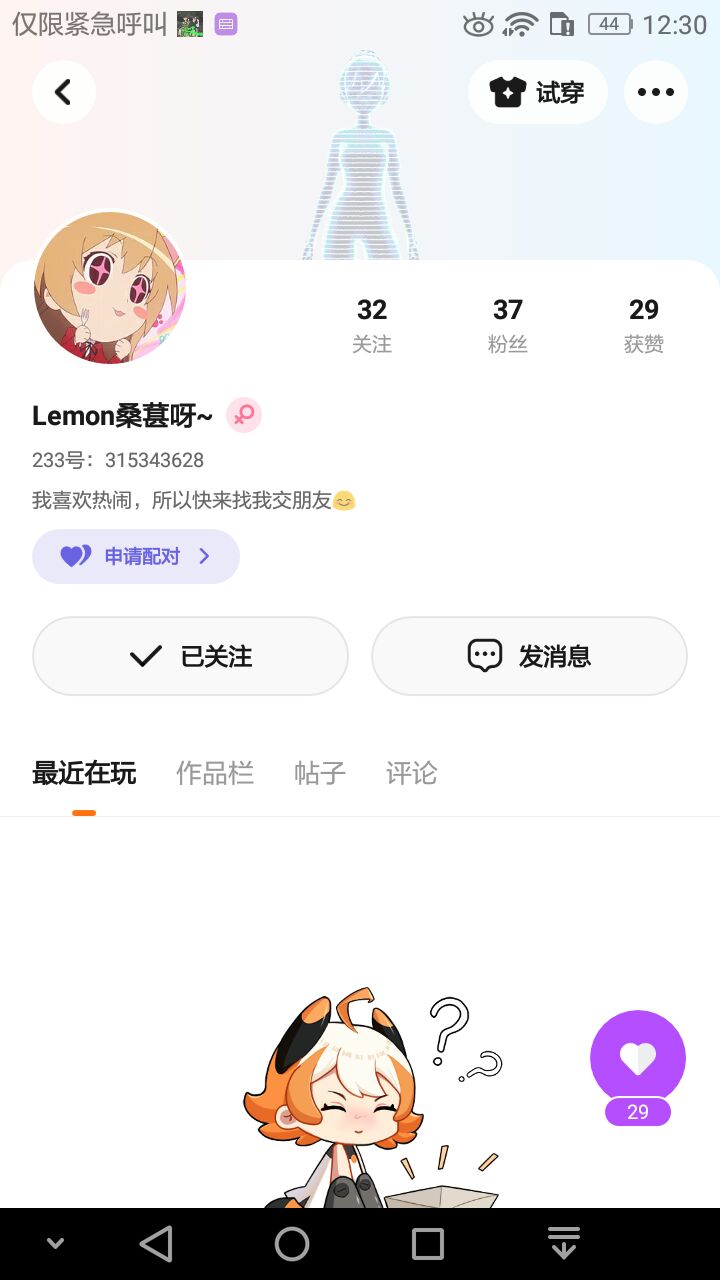Tap 申请配对 to request pairing
This screenshot has width=720, height=1280.
pos(136,556)
